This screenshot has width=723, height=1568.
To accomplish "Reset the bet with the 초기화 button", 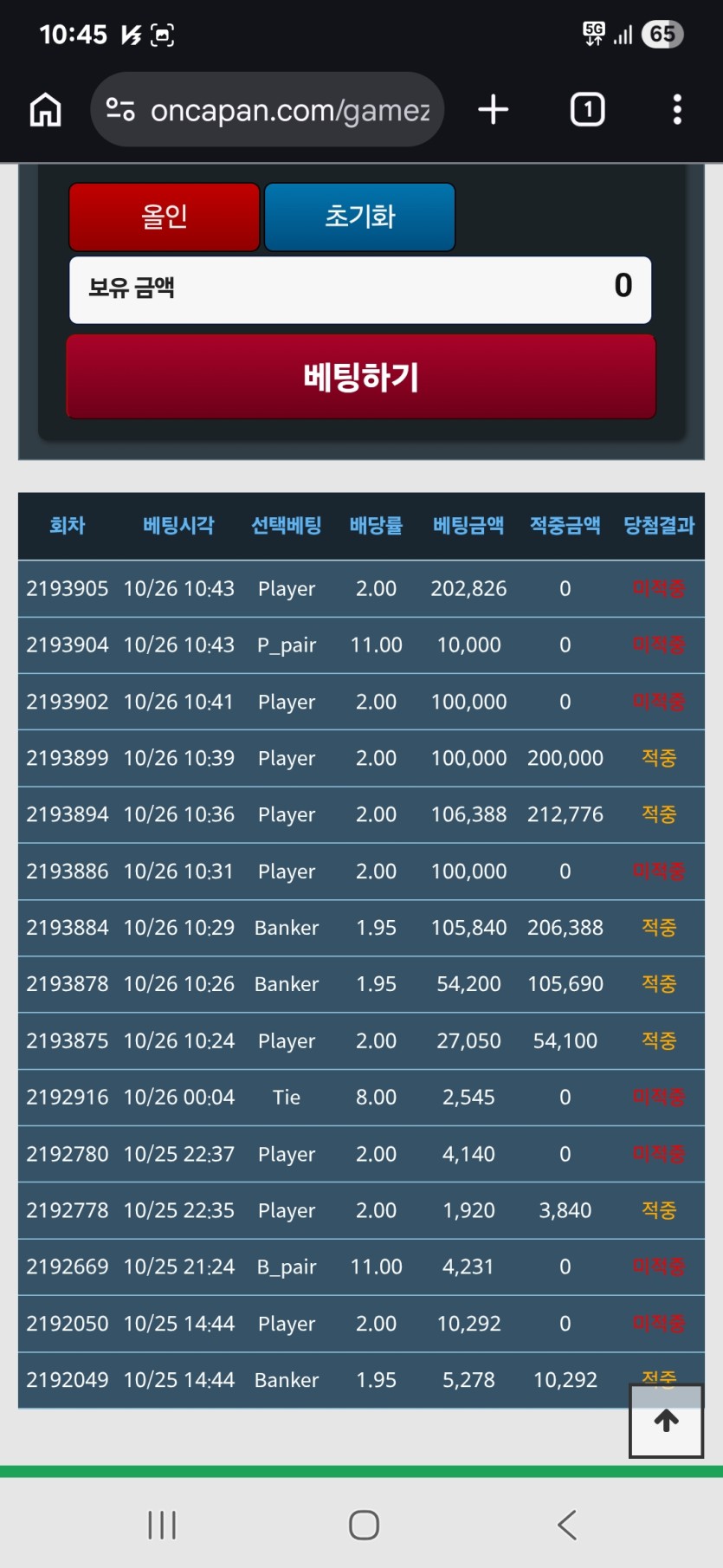I will pos(359,217).
